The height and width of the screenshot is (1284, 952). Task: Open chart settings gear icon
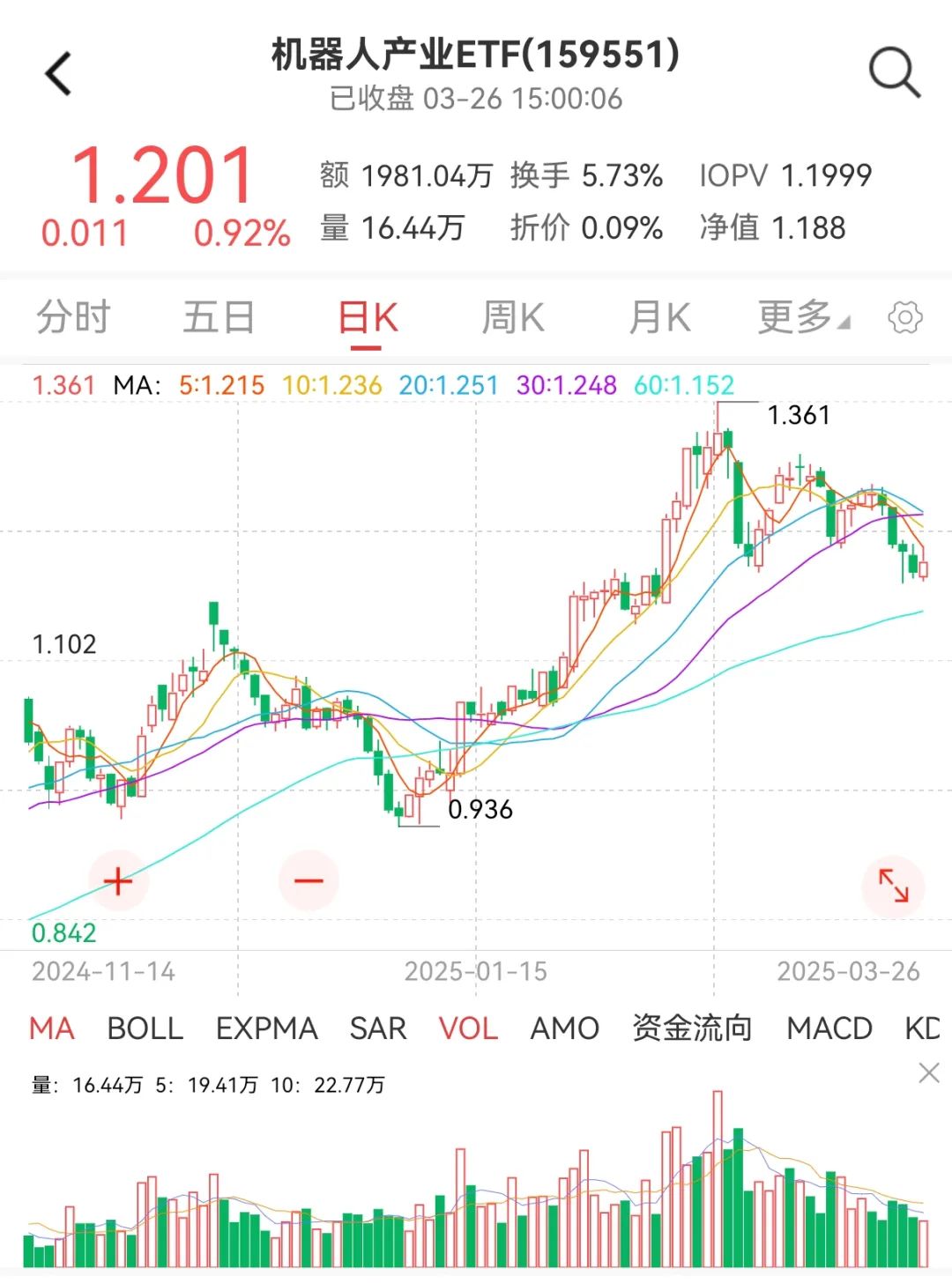905,318
